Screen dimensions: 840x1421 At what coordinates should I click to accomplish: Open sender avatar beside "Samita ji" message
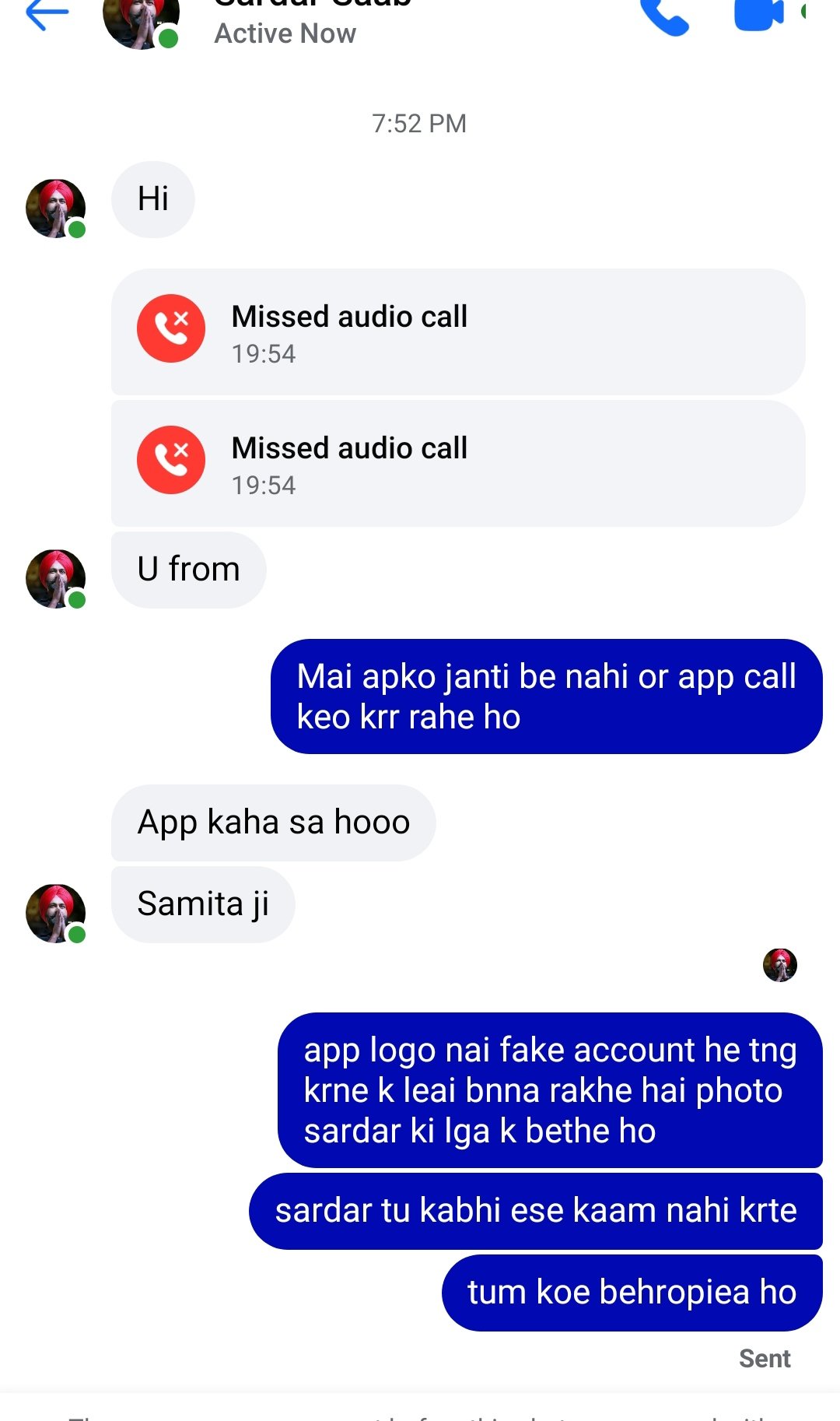pyautogui.click(x=55, y=913)
